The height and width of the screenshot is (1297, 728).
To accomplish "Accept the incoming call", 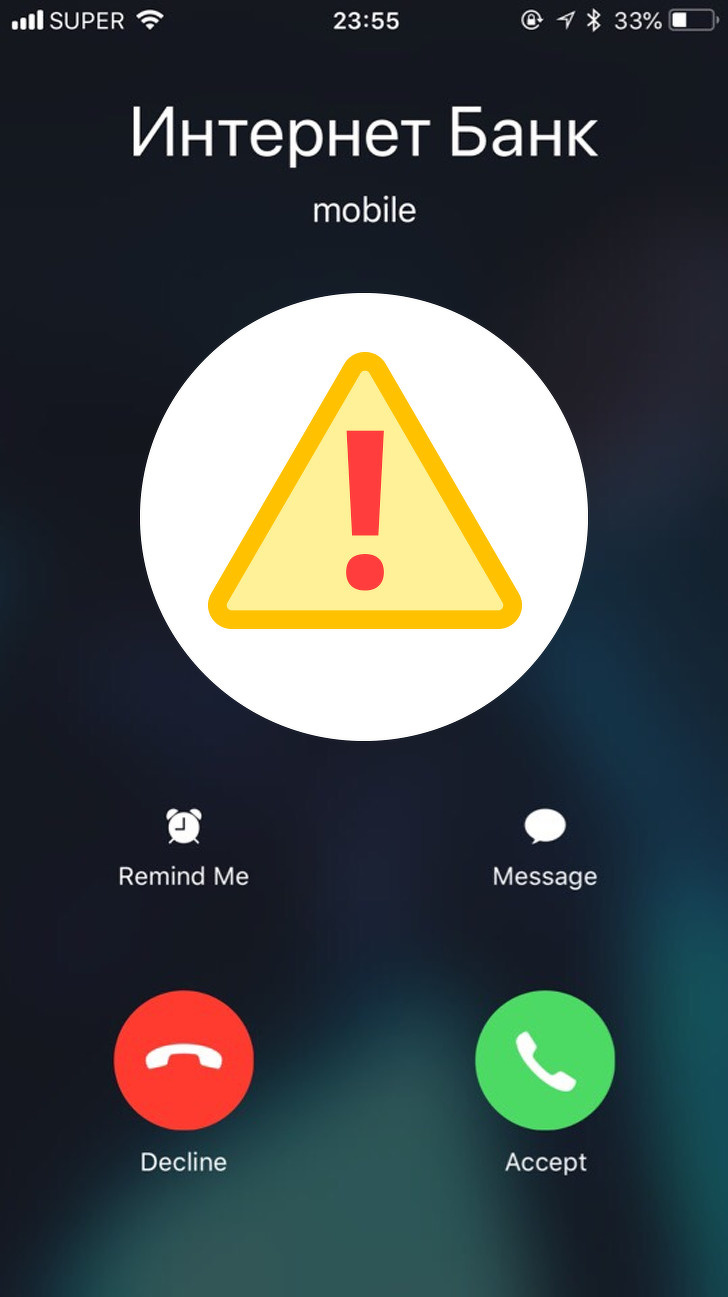I will tap(545, 1061).
